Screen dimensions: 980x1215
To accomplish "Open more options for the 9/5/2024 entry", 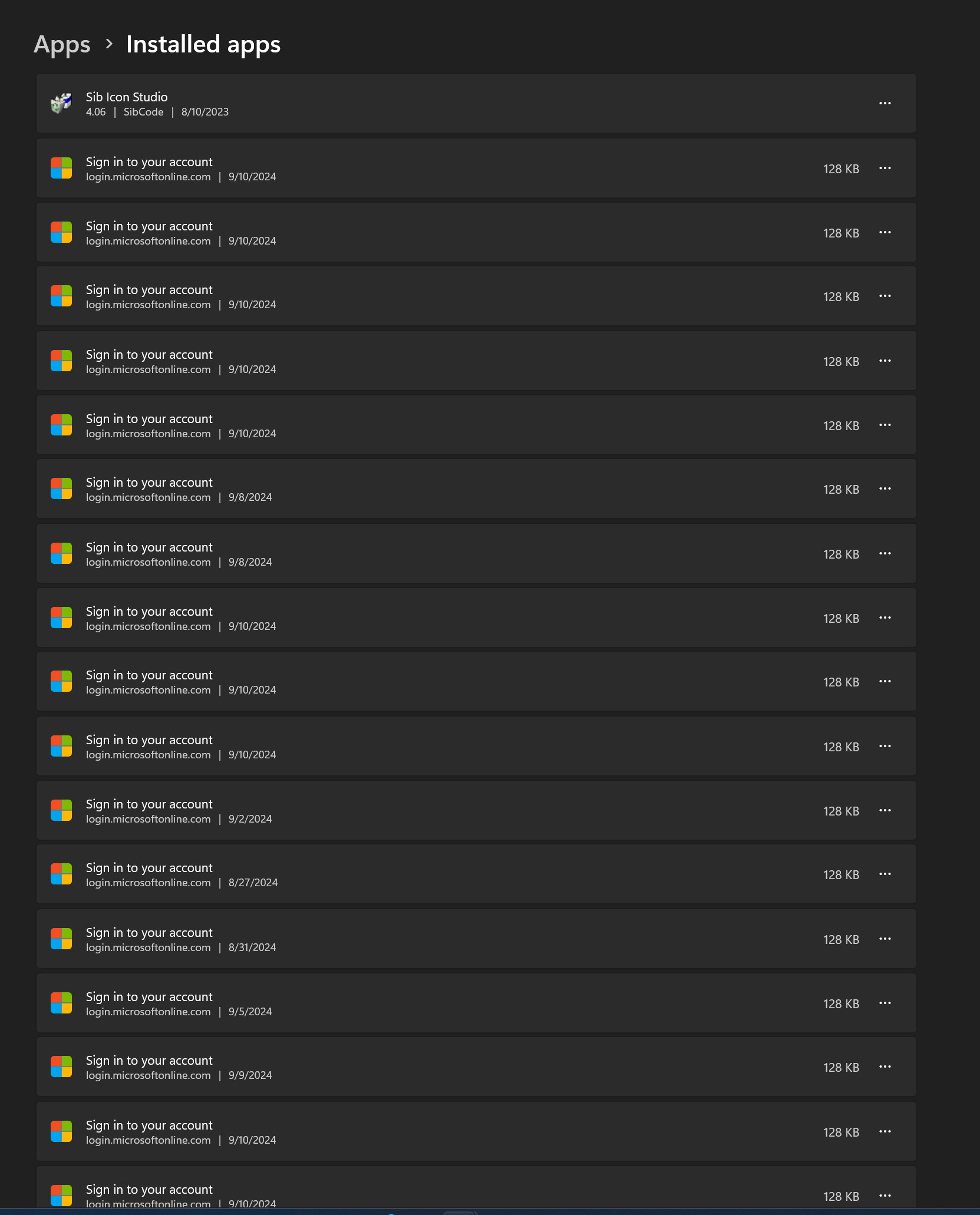I will [885, 1003].
